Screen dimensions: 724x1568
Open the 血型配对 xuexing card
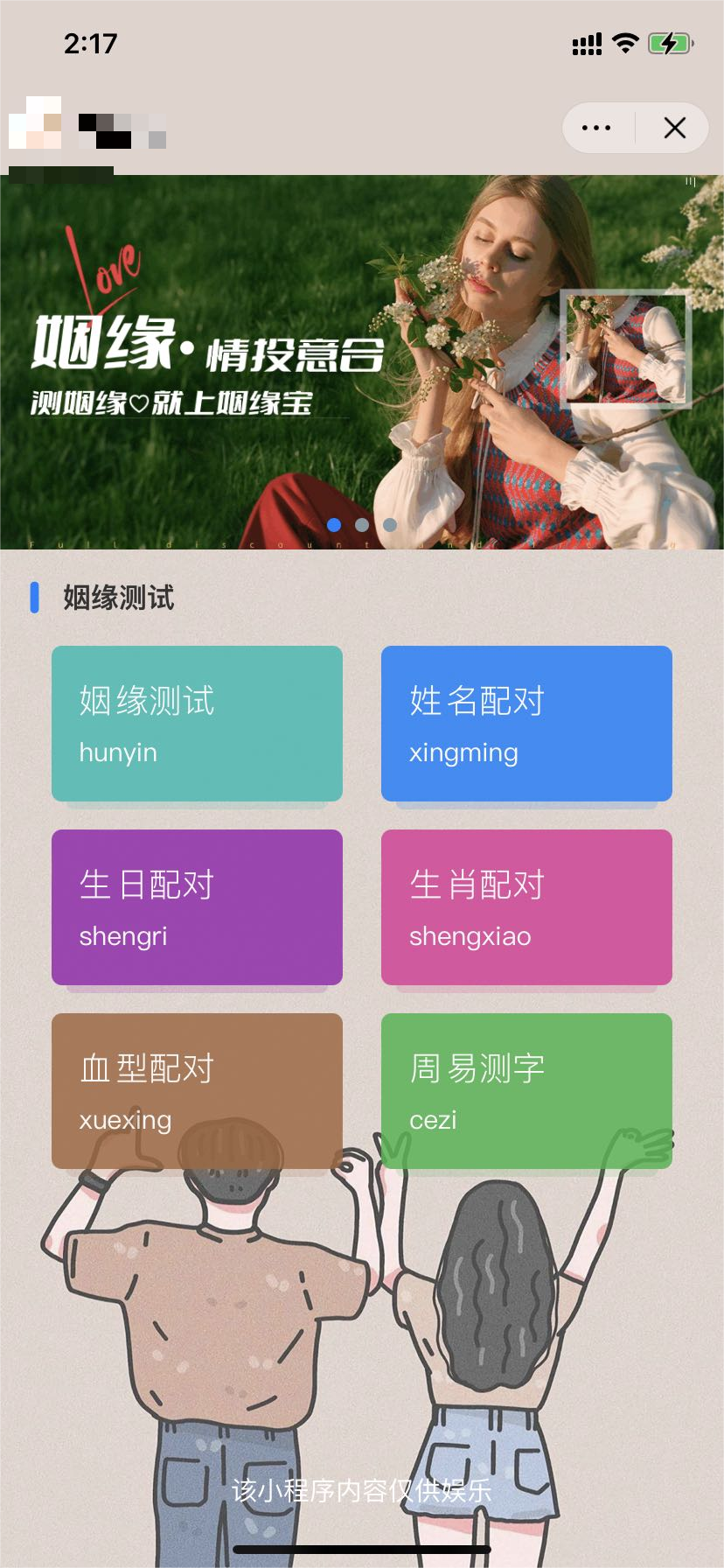pyautogui.click(x=197, y=1091)
